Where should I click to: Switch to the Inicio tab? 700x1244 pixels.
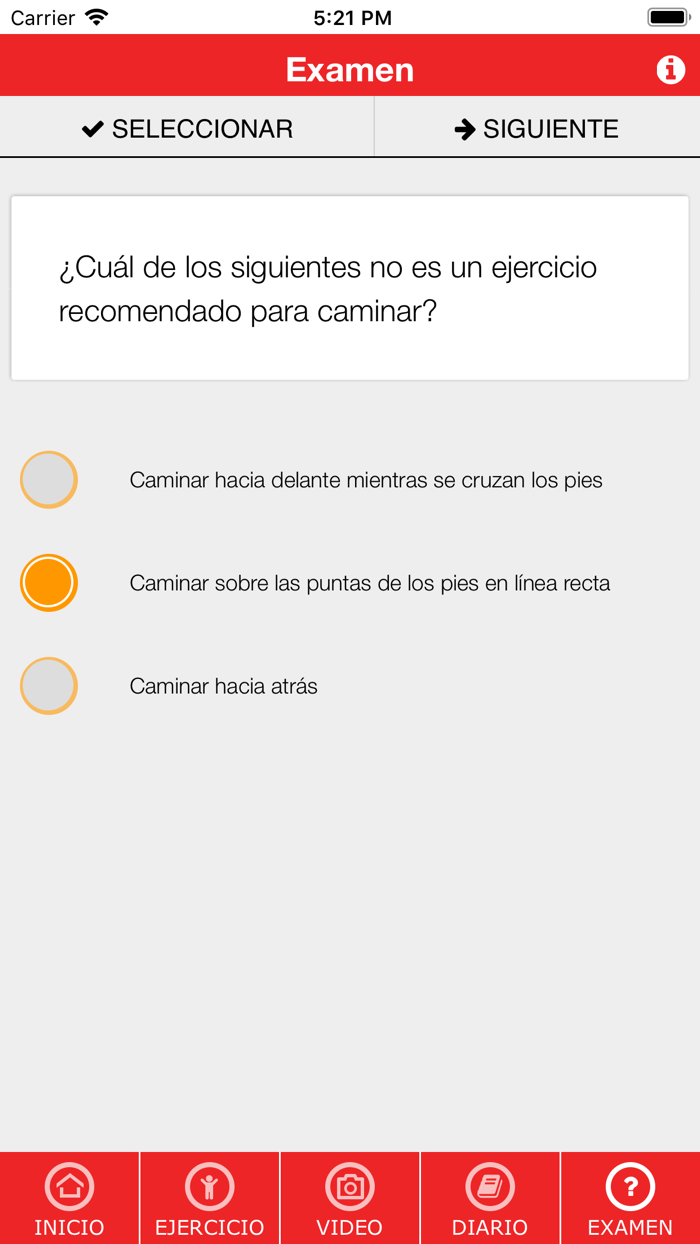coord(69,1198)
